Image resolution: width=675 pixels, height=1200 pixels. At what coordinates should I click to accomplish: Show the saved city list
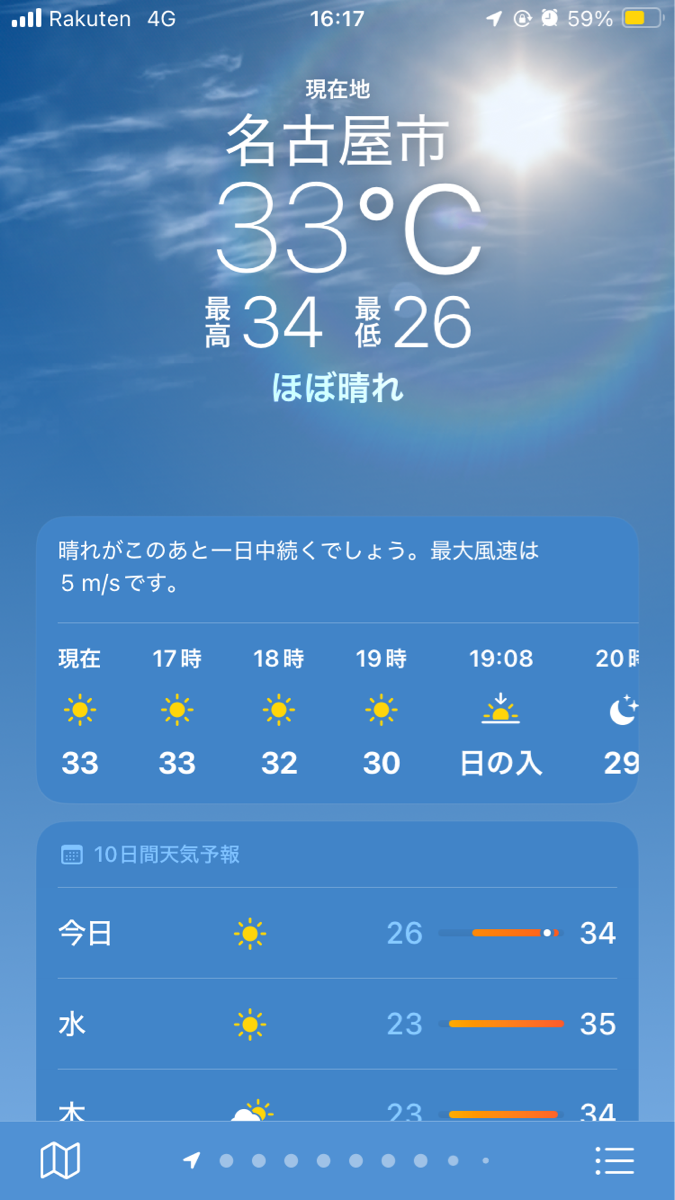click(614, 1160)
